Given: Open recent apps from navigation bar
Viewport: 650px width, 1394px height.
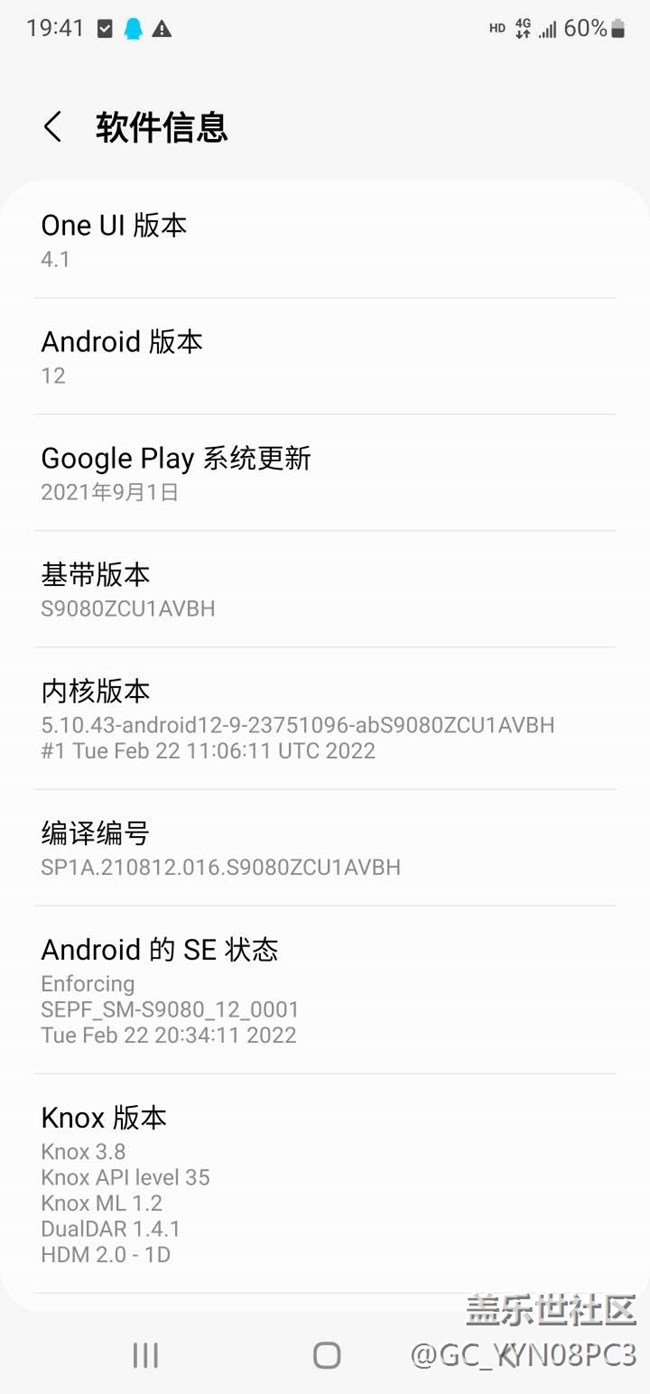Looking at the screenshot, I should tap(146, 1355).
